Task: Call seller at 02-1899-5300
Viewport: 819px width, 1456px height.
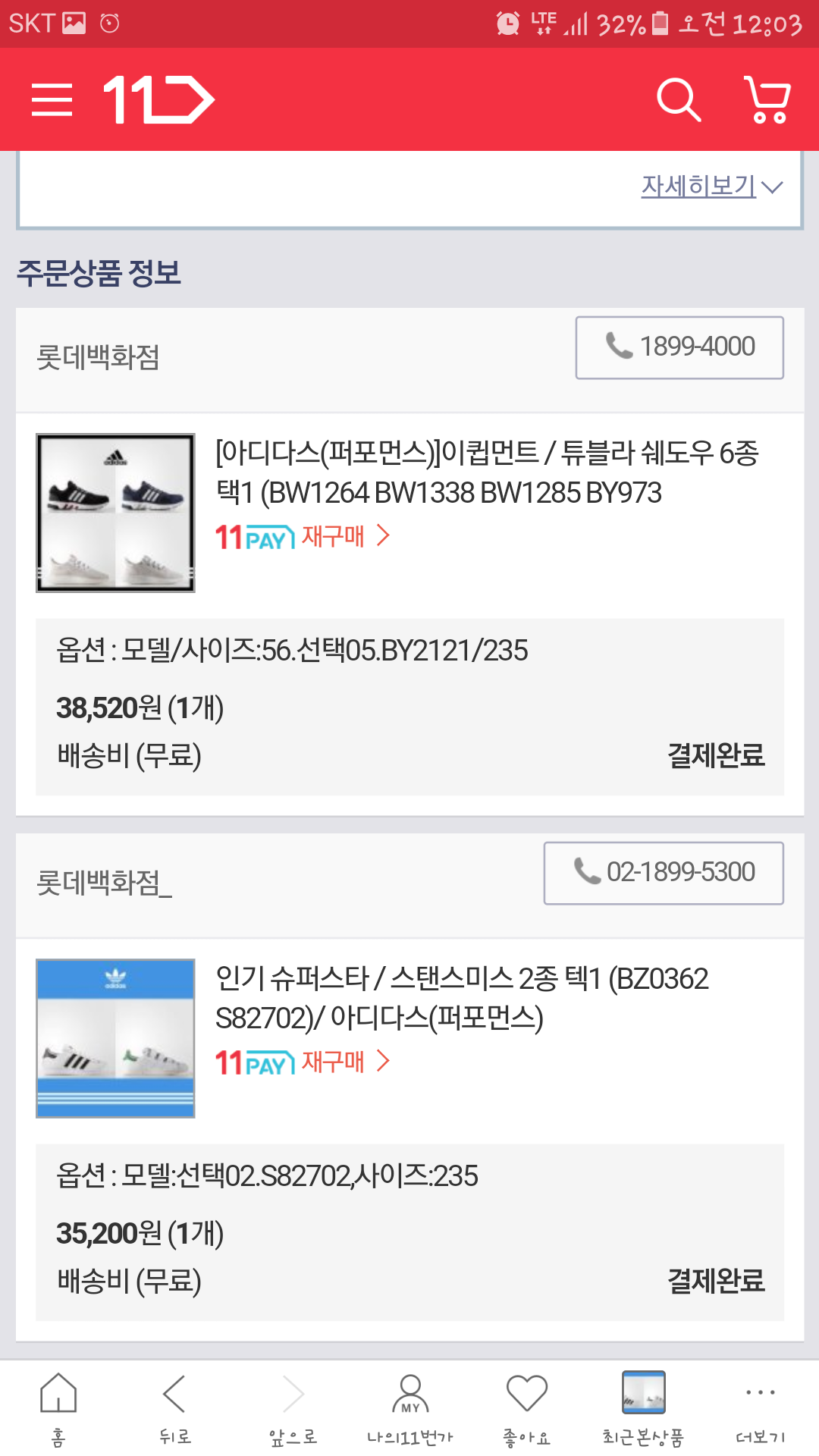Action: [664, 873]
